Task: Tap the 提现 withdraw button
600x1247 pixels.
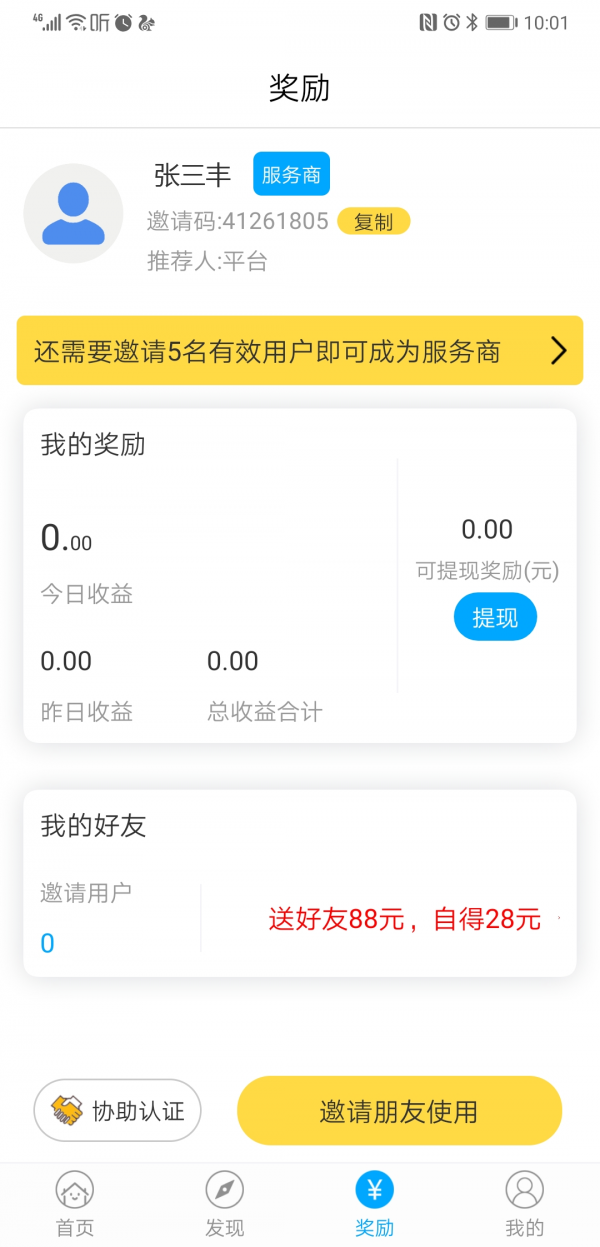Action: (495, 618)
